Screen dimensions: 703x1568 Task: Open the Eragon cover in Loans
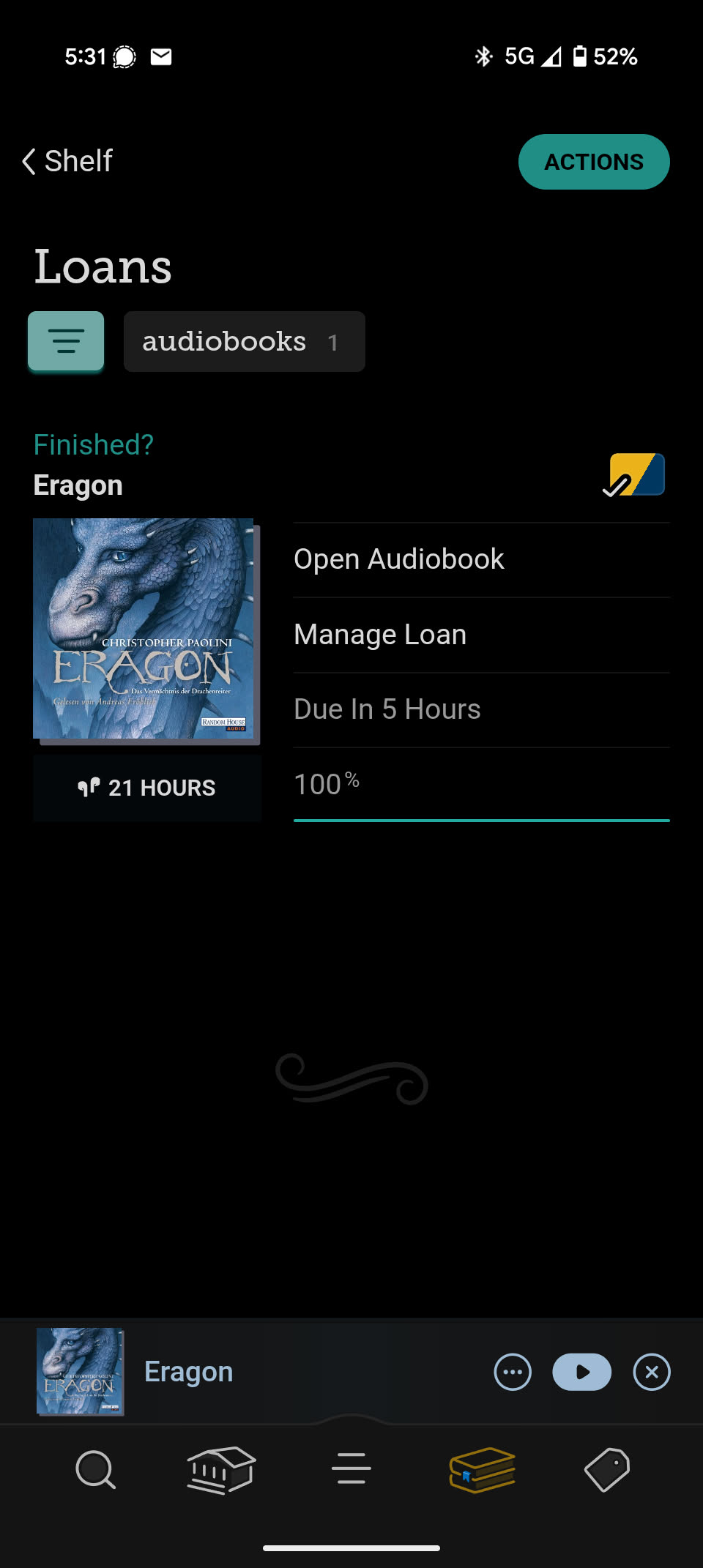coord(144,628)
